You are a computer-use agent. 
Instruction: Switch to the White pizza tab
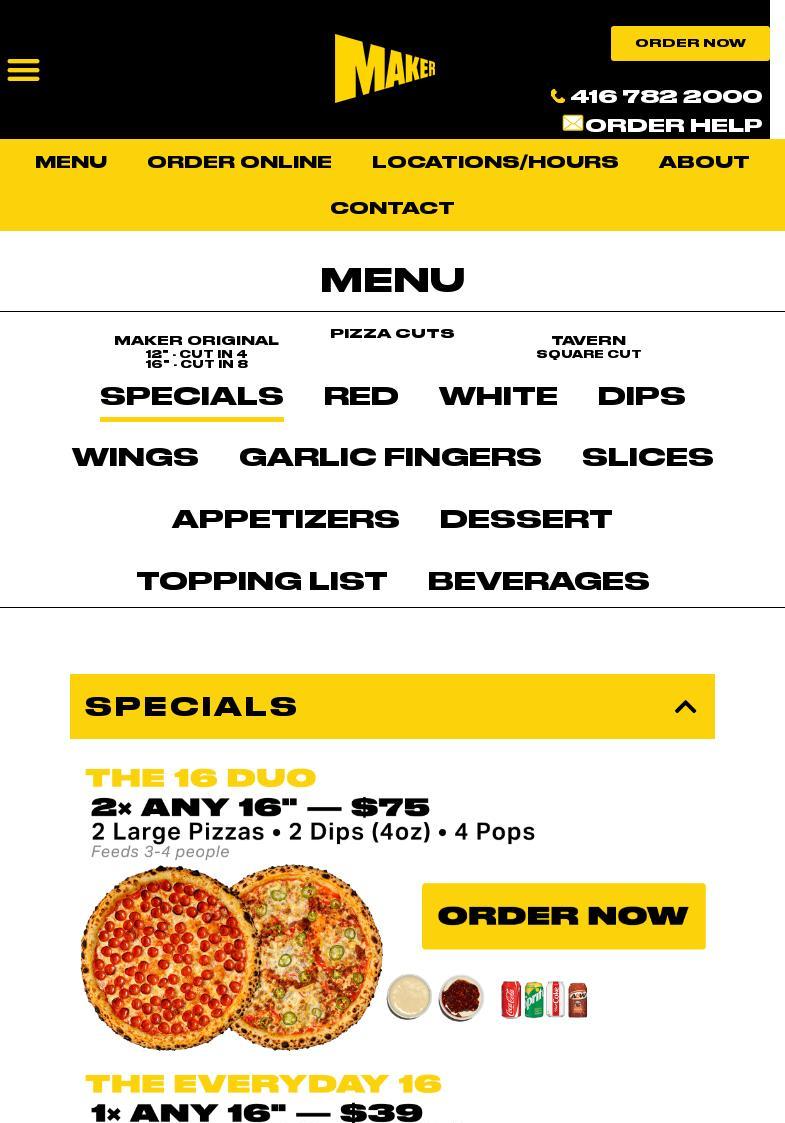[x=498, y=396]
